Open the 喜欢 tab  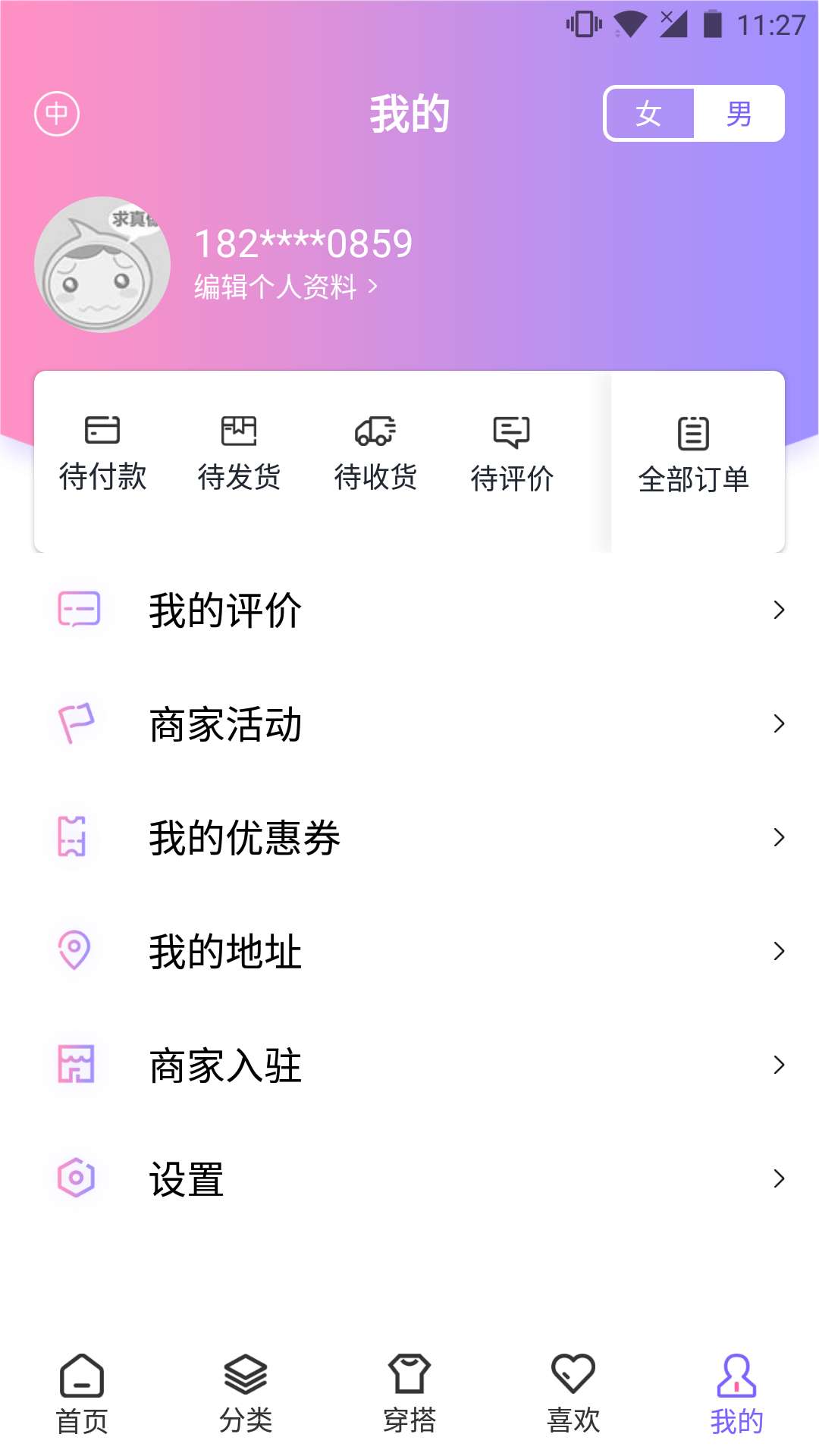coord(573,1394)
